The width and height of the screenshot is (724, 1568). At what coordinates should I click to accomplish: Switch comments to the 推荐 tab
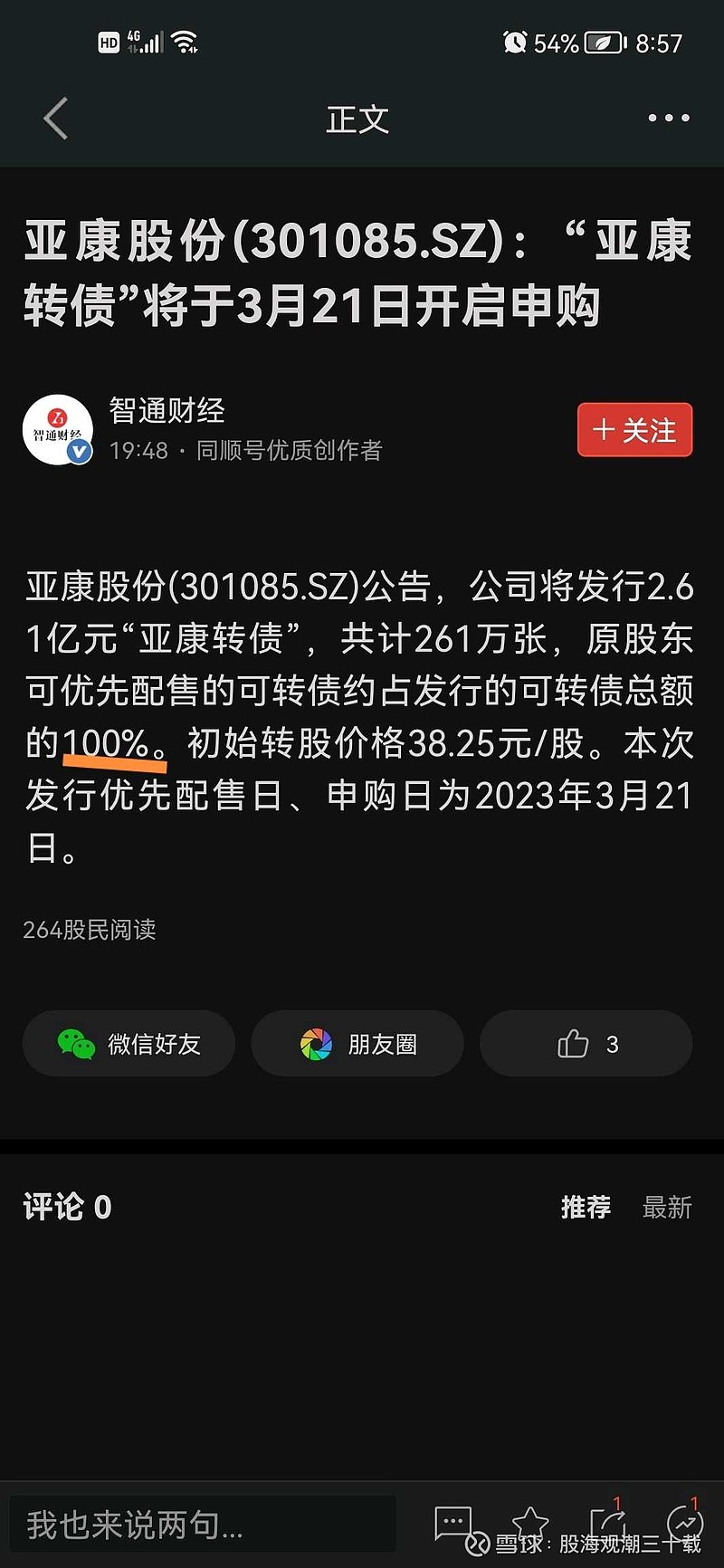point(586,1207)
